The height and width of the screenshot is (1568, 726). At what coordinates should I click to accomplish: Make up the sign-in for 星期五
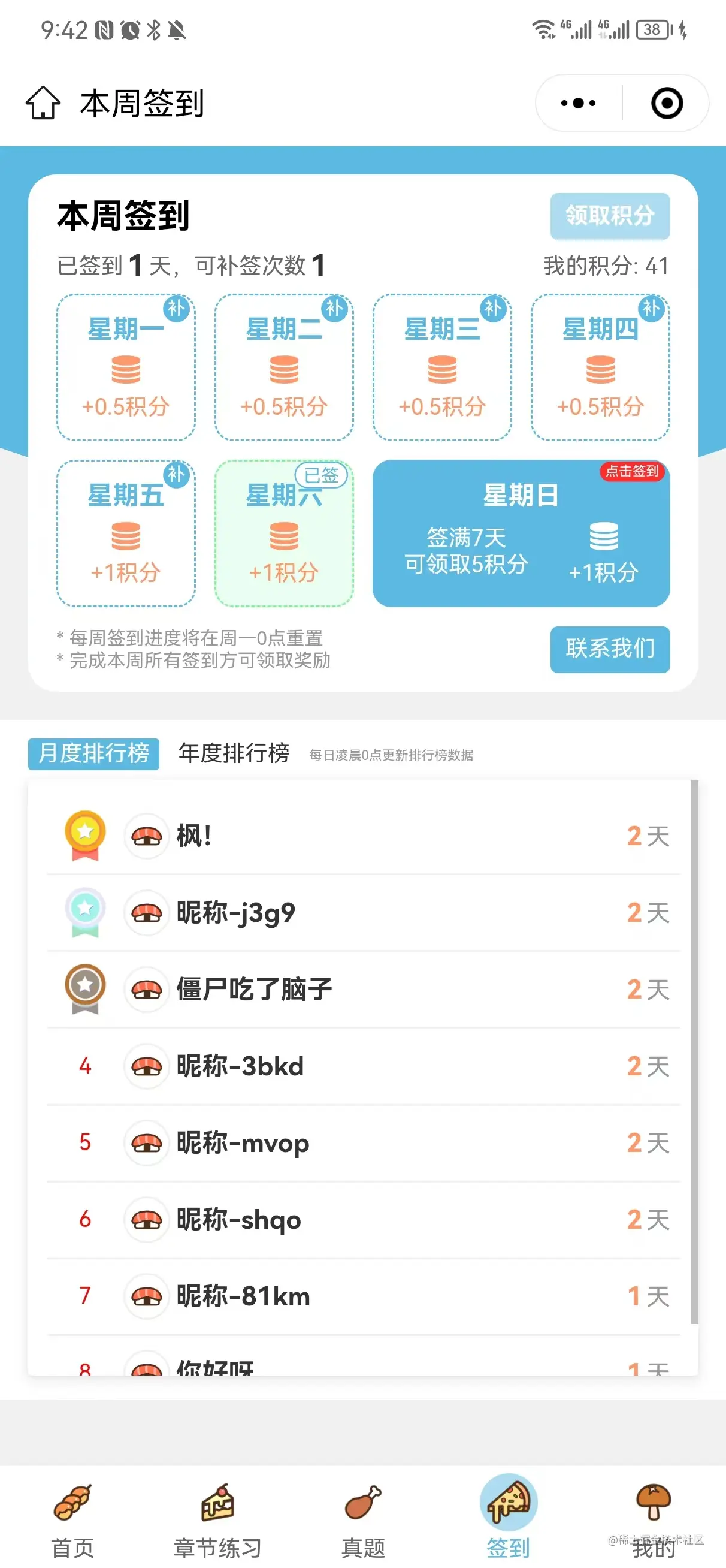(126, 533)
